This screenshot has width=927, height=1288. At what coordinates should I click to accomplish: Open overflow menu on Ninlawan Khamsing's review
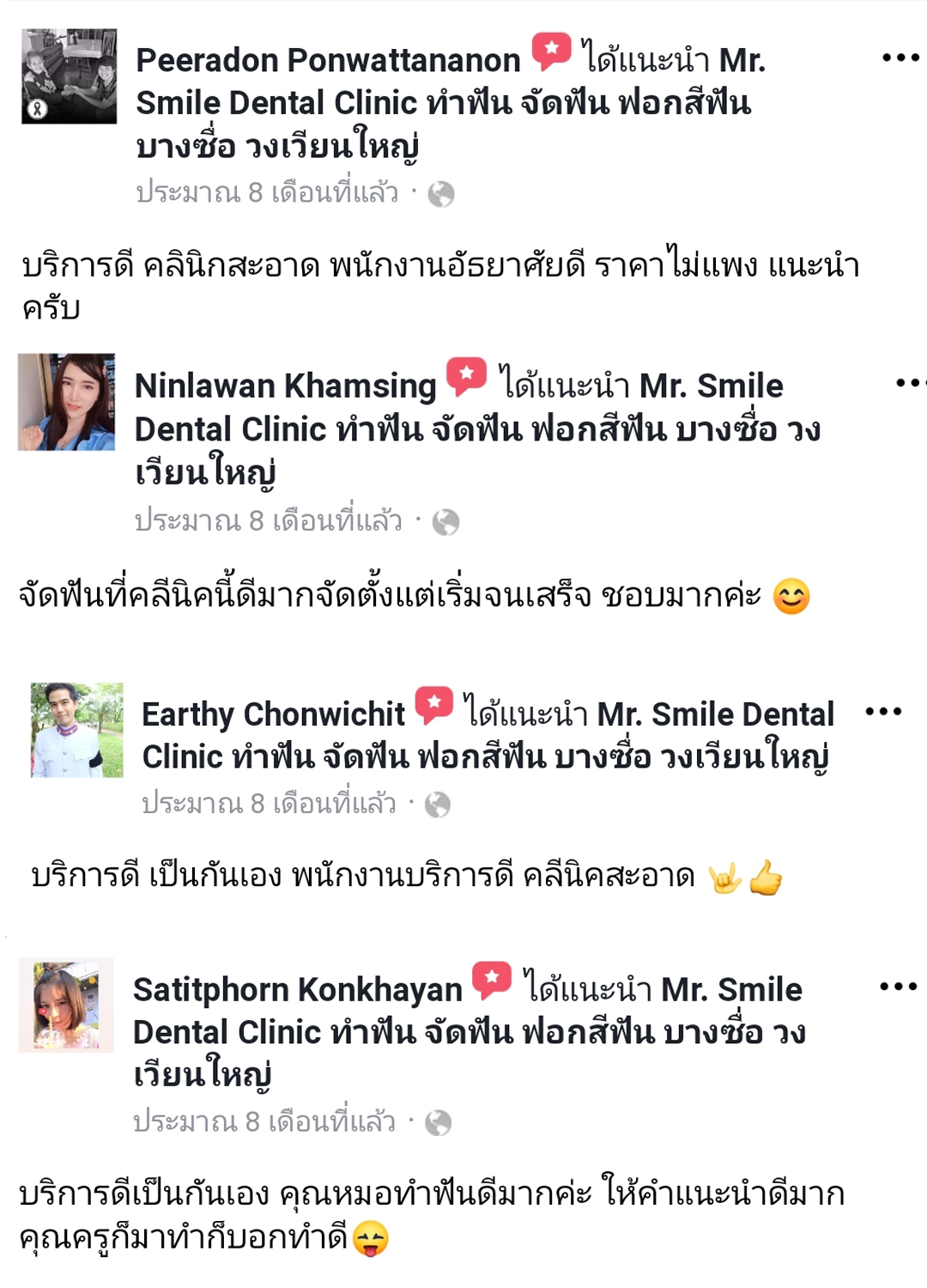(x=910, y=383)
